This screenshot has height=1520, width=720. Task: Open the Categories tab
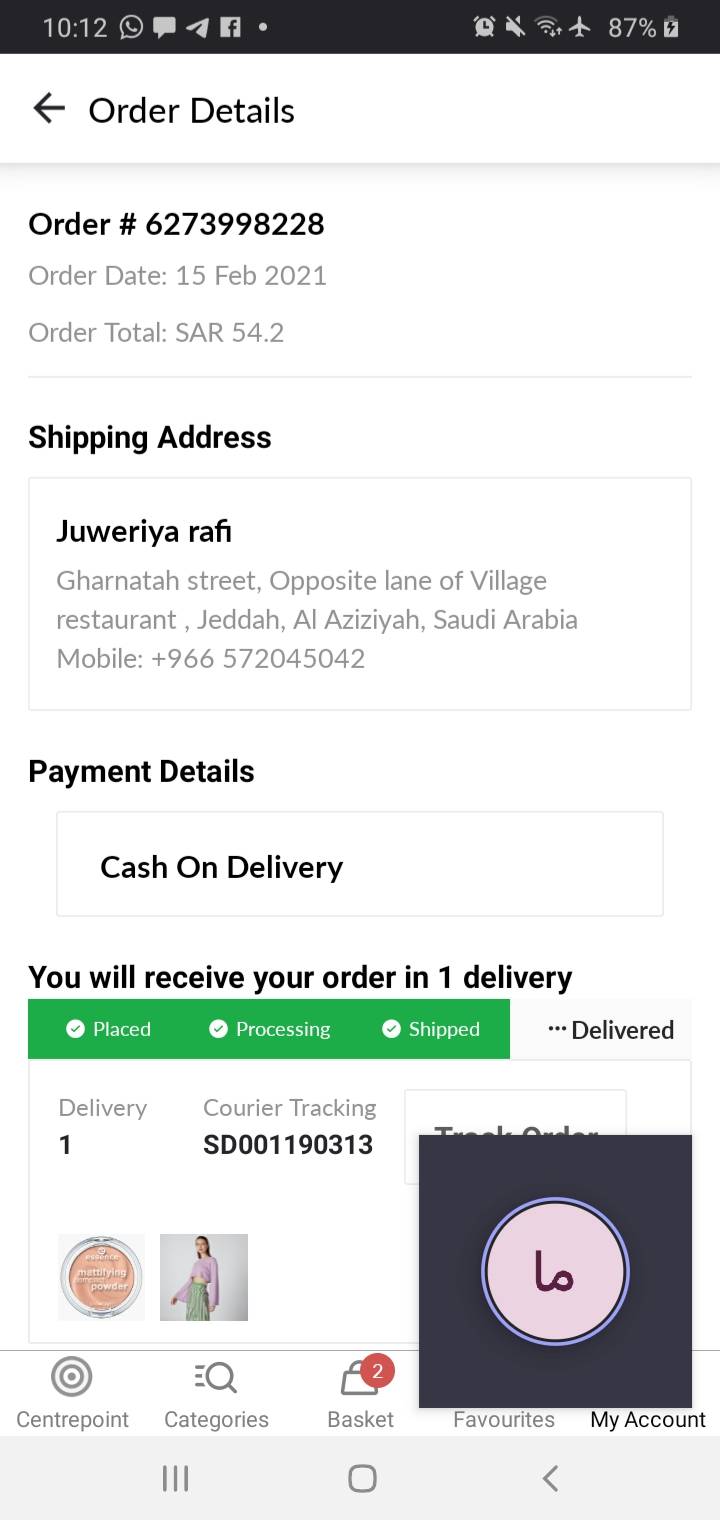coord(216,1394)
